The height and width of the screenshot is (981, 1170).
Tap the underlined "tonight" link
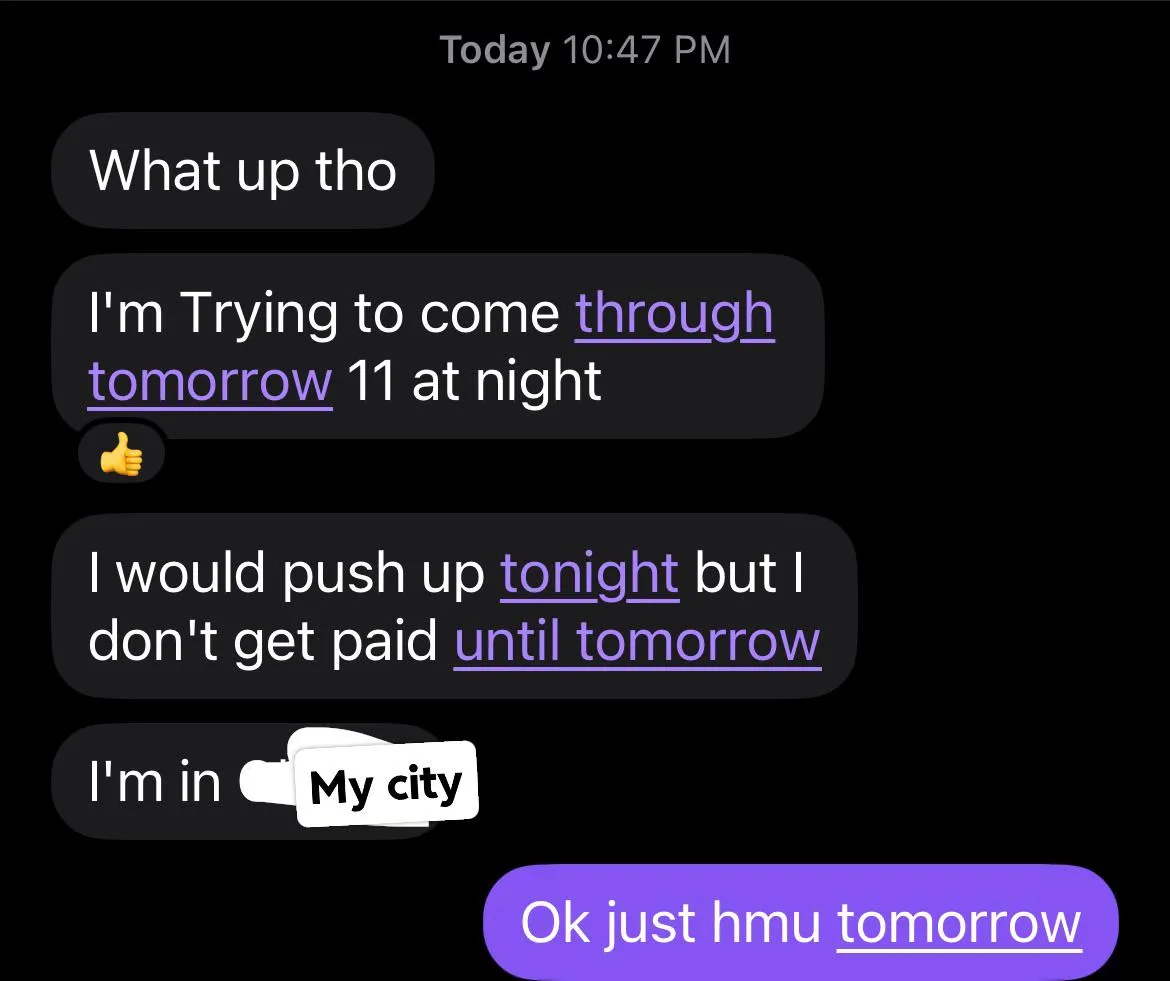[x=589, y=574]
